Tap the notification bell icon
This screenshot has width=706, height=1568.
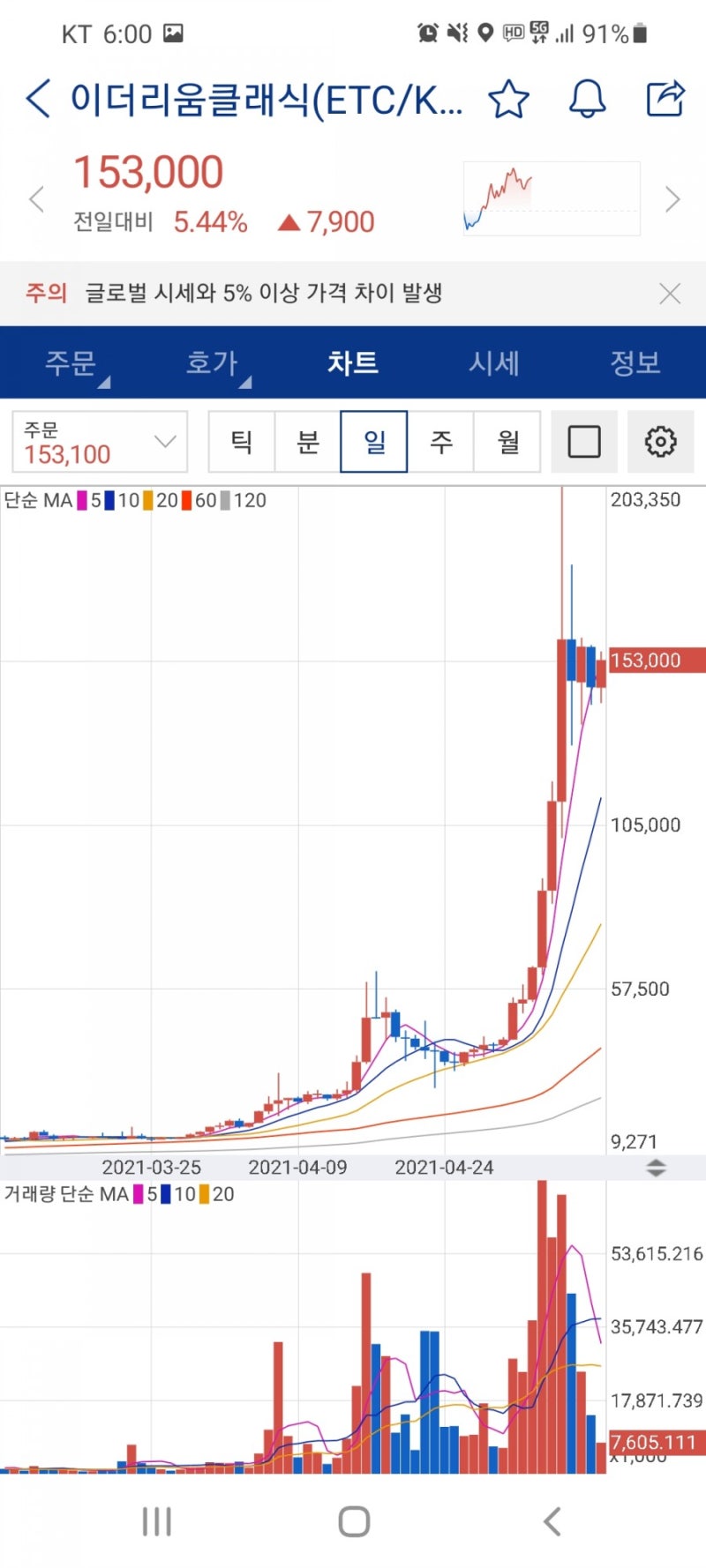point(587,101)
